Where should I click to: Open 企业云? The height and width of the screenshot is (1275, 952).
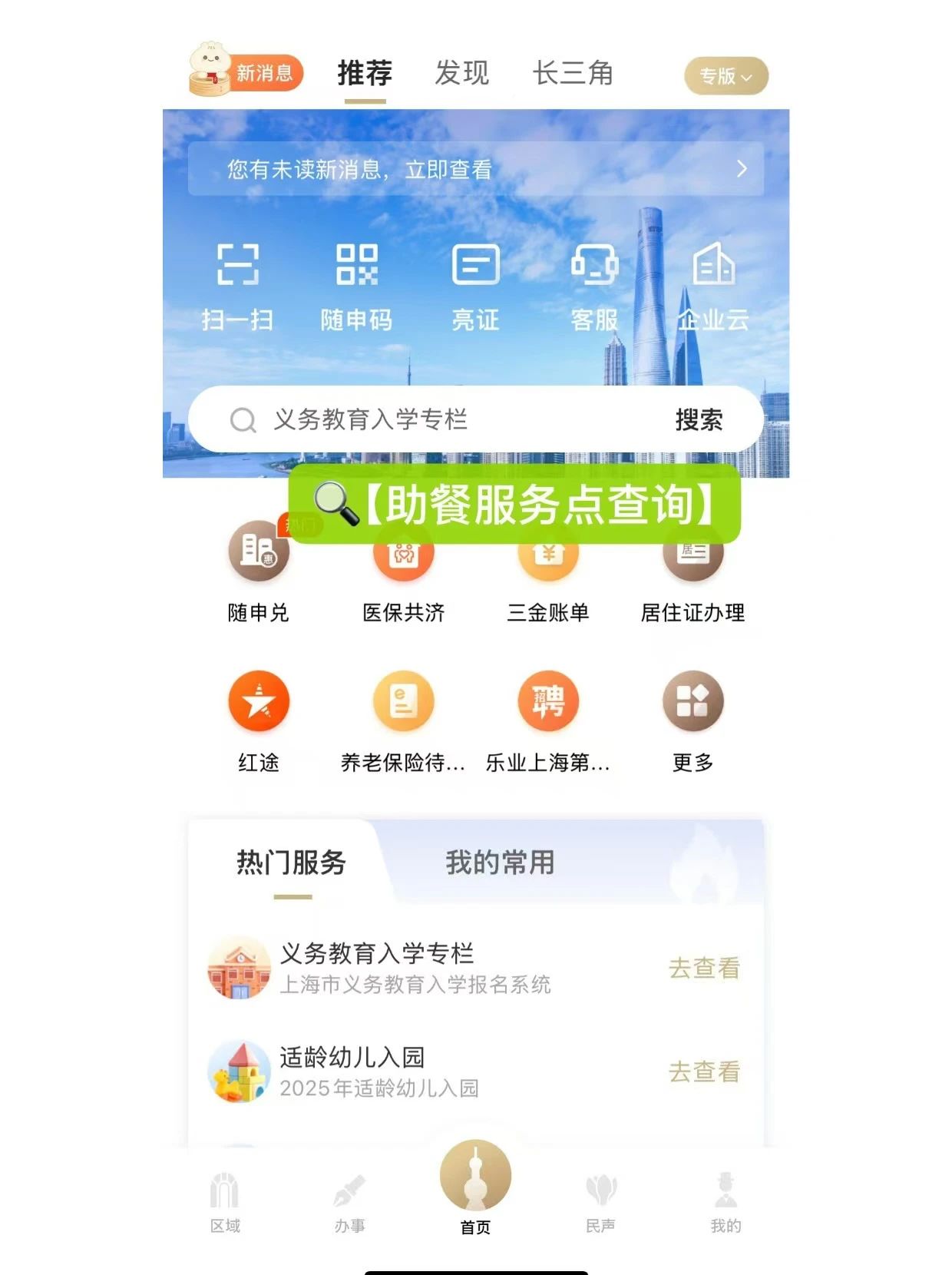pos(713,286)
